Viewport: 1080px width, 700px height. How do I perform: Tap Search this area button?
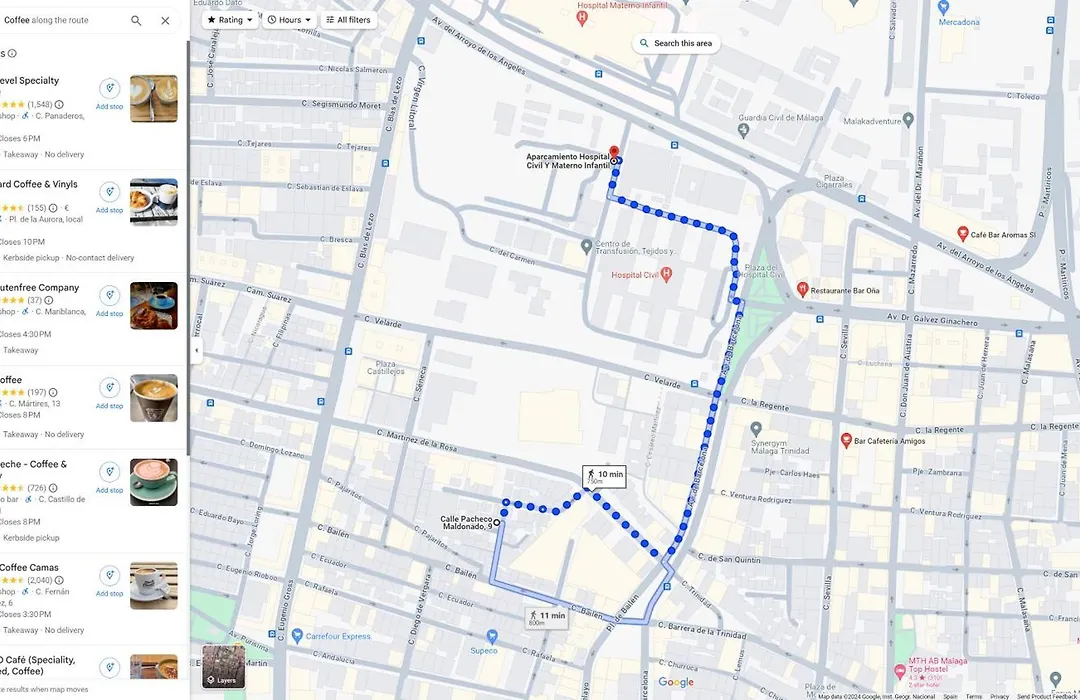tap(677, 44)
